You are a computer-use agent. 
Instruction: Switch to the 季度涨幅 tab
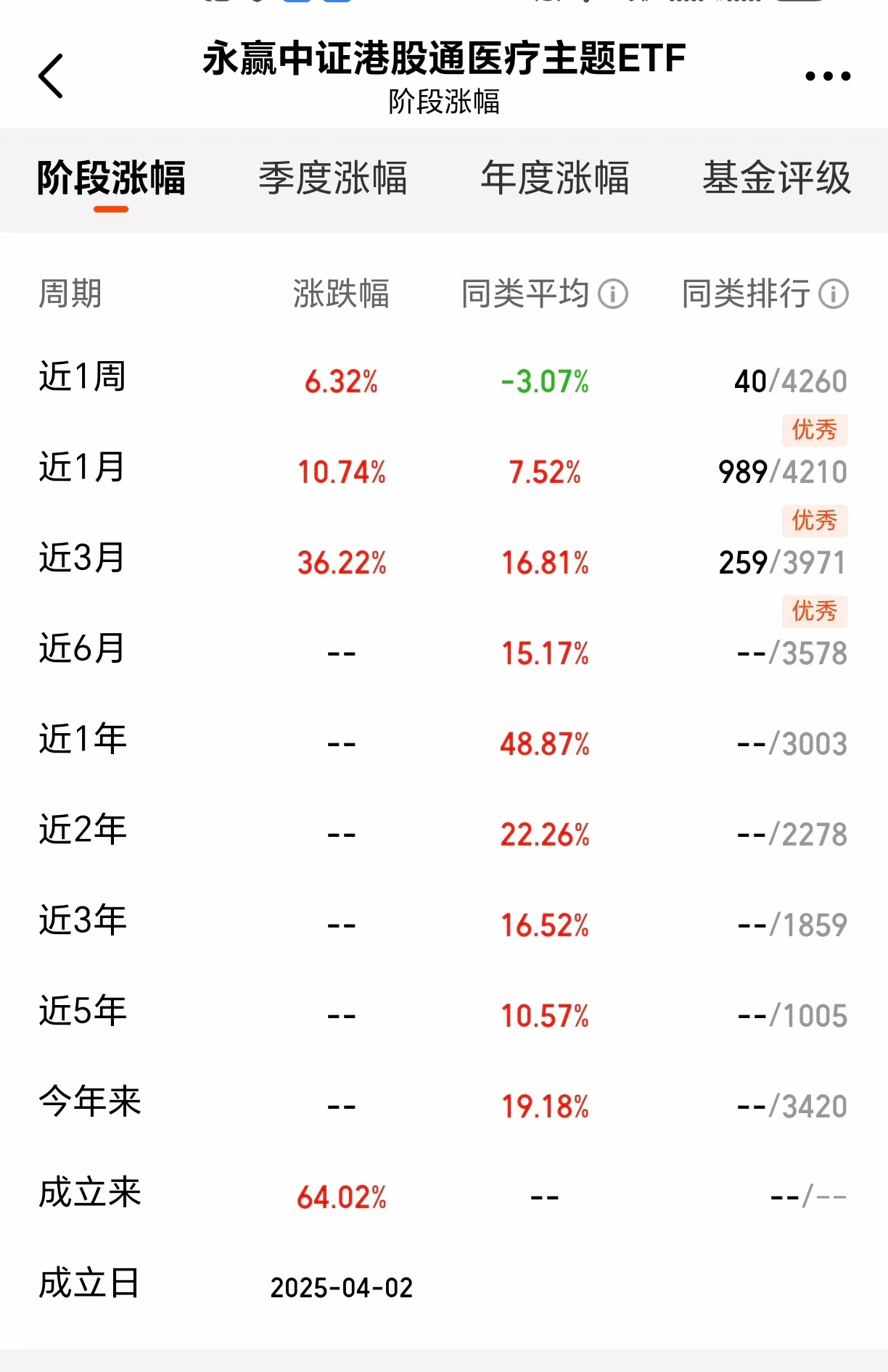[335, 179]
